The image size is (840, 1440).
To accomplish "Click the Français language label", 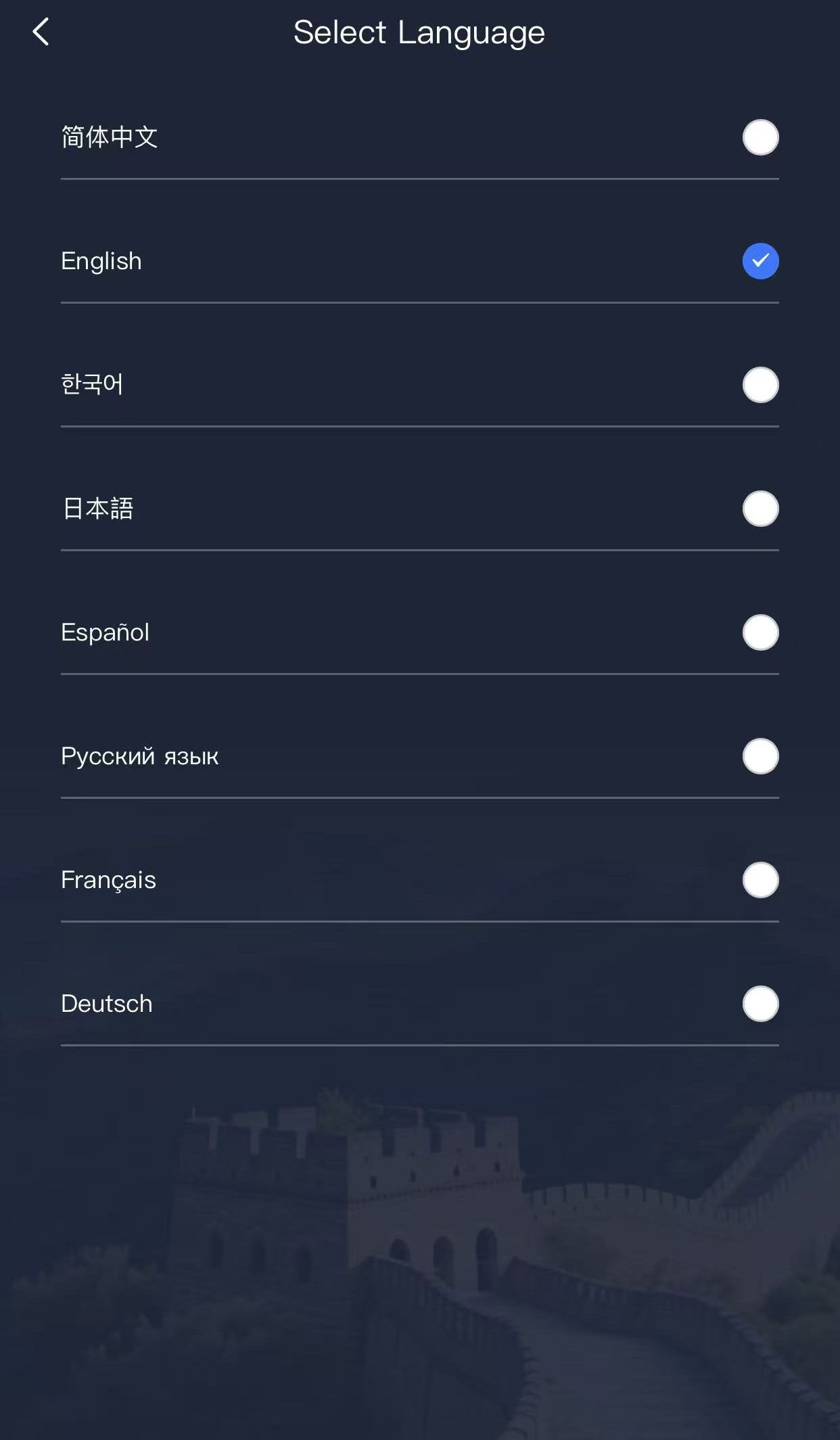I will click(108, 880).
